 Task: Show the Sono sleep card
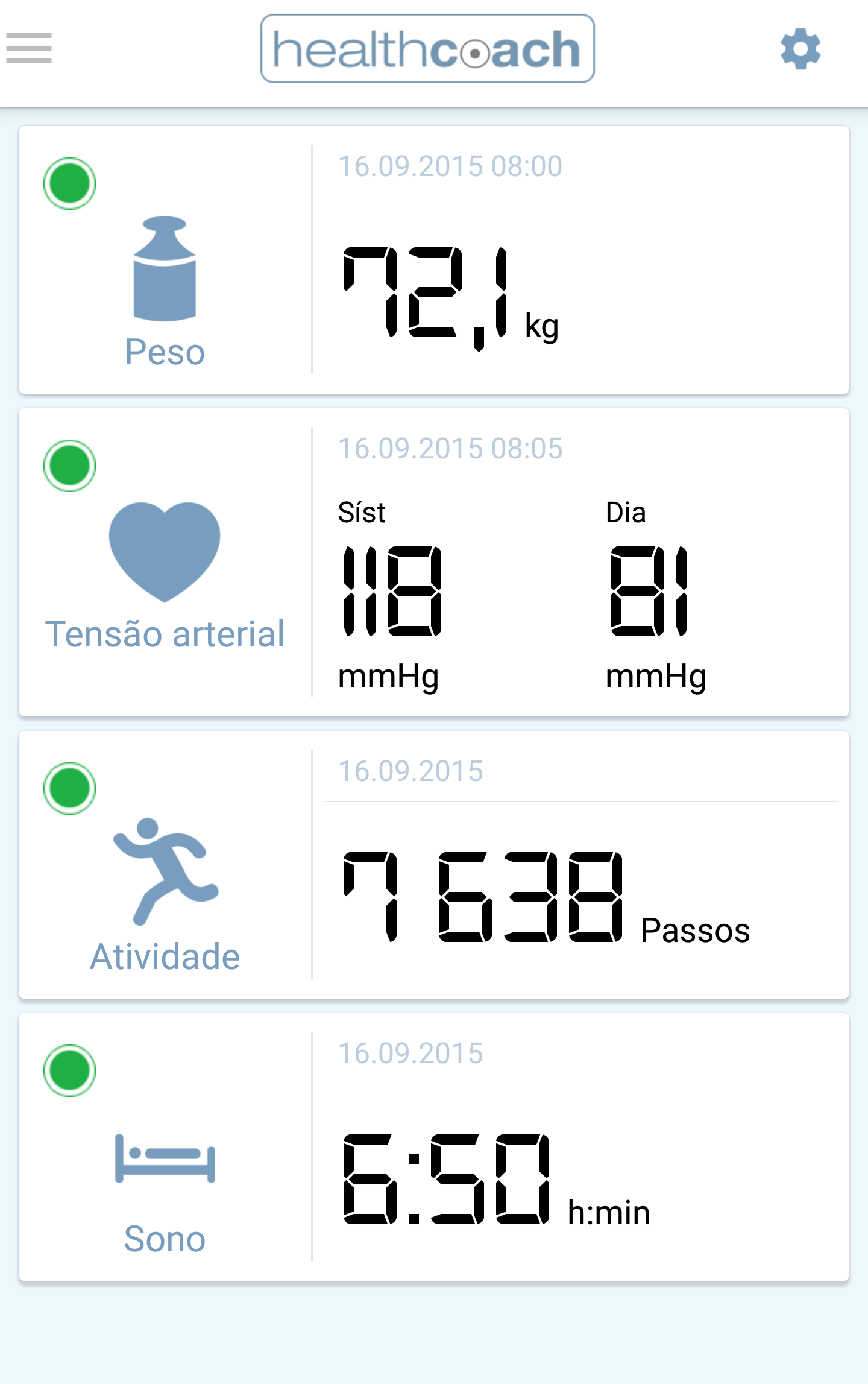click(x=434, y=1147)
